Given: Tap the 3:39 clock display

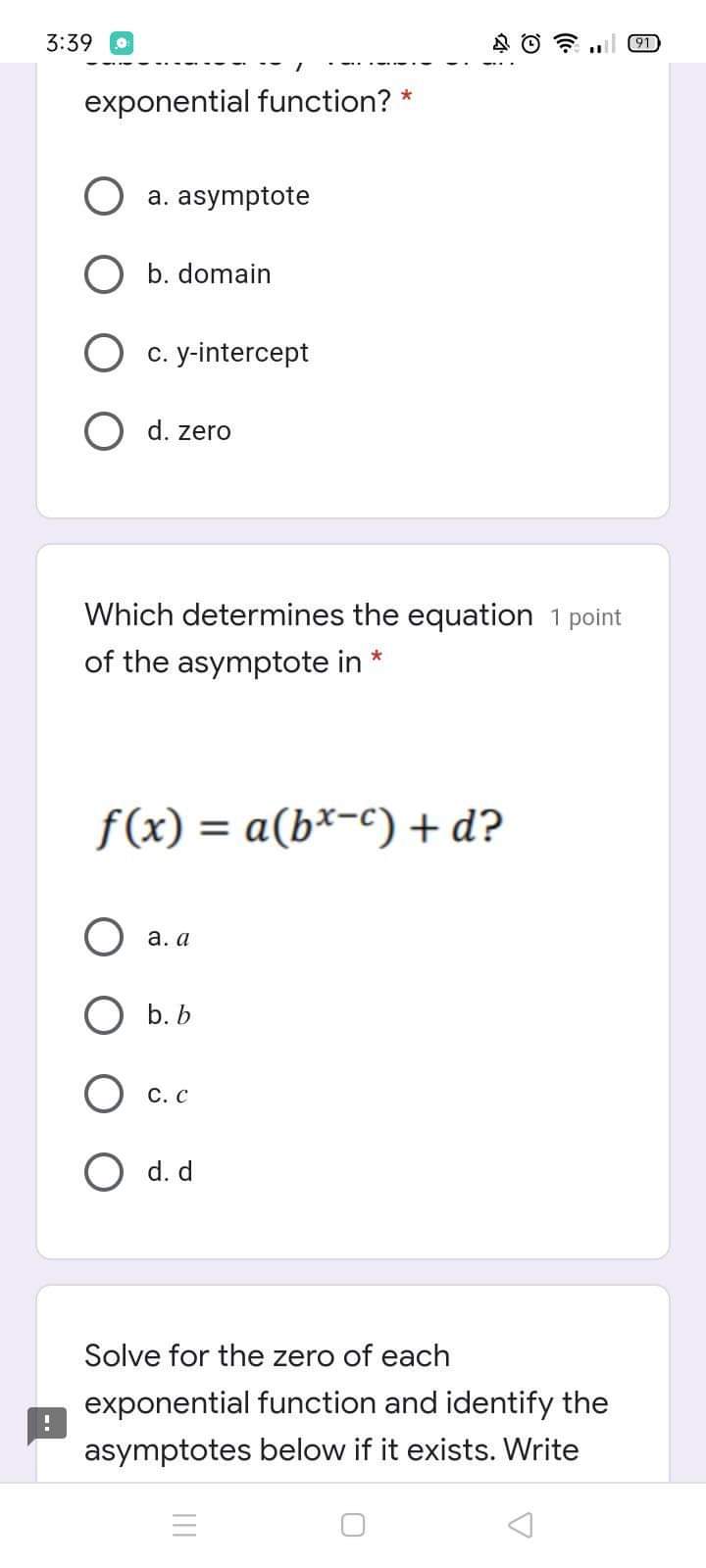Looking at the screenshot, I should 69,43.
